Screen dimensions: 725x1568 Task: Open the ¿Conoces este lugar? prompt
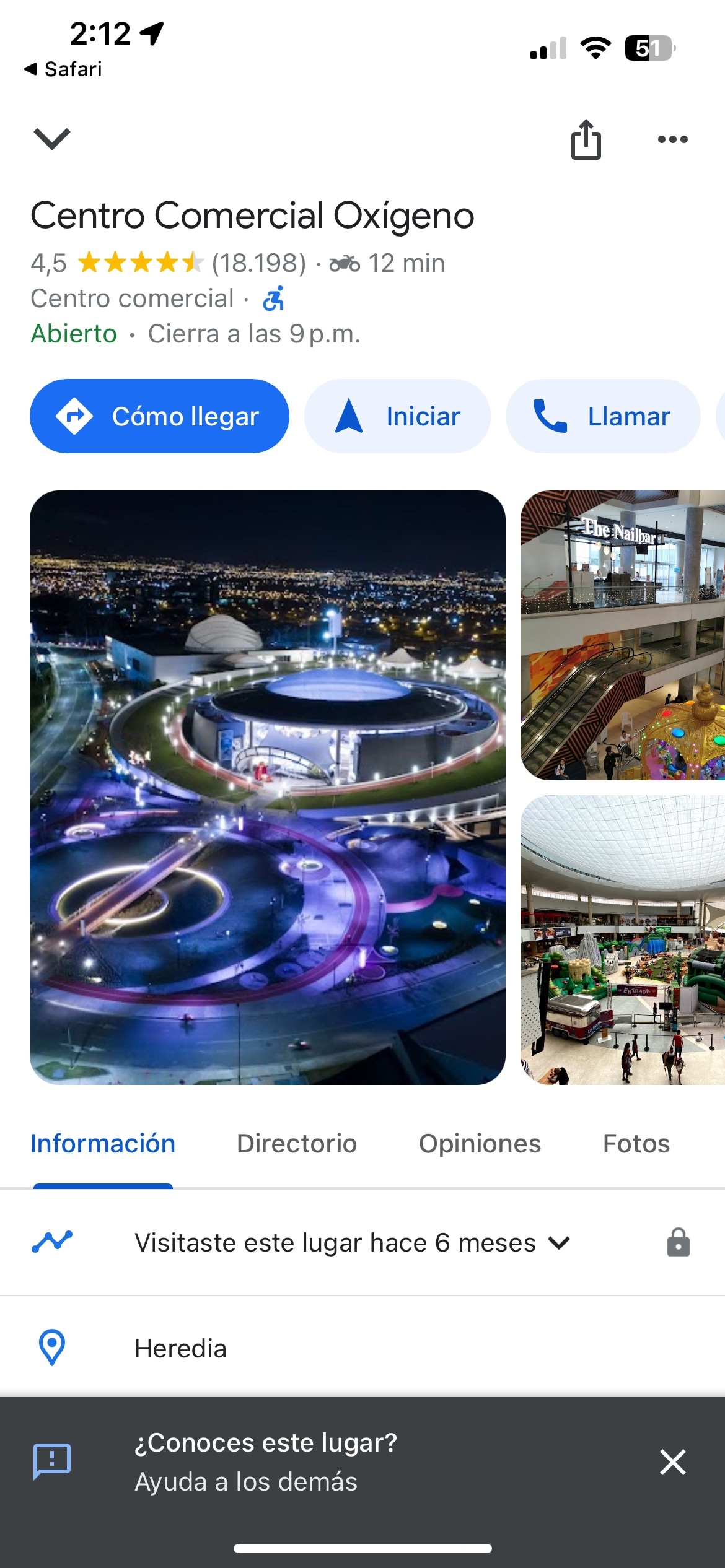click(266, 1461)
